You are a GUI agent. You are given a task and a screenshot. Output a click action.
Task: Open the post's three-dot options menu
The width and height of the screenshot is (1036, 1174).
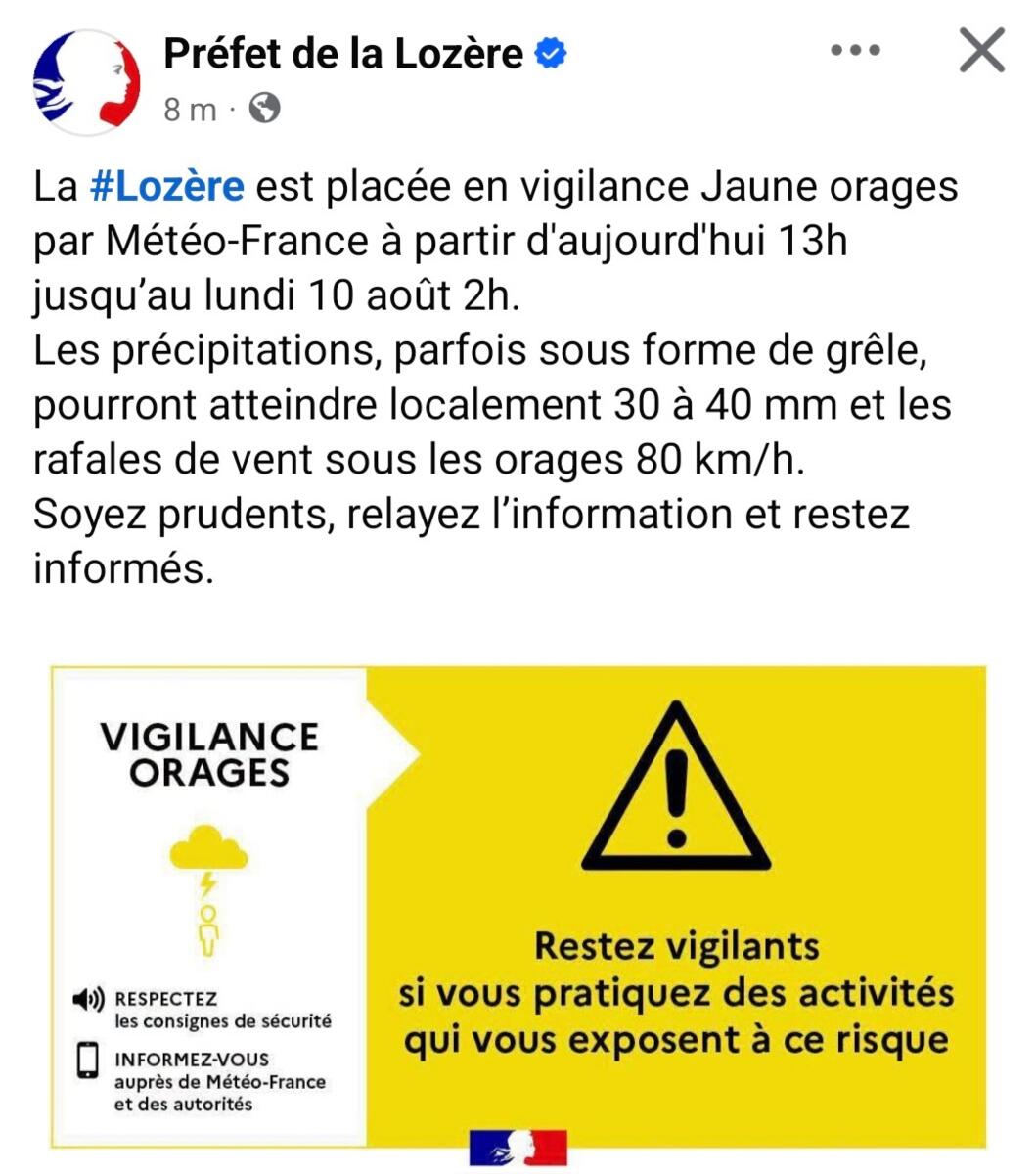click(x=856, y=51)
